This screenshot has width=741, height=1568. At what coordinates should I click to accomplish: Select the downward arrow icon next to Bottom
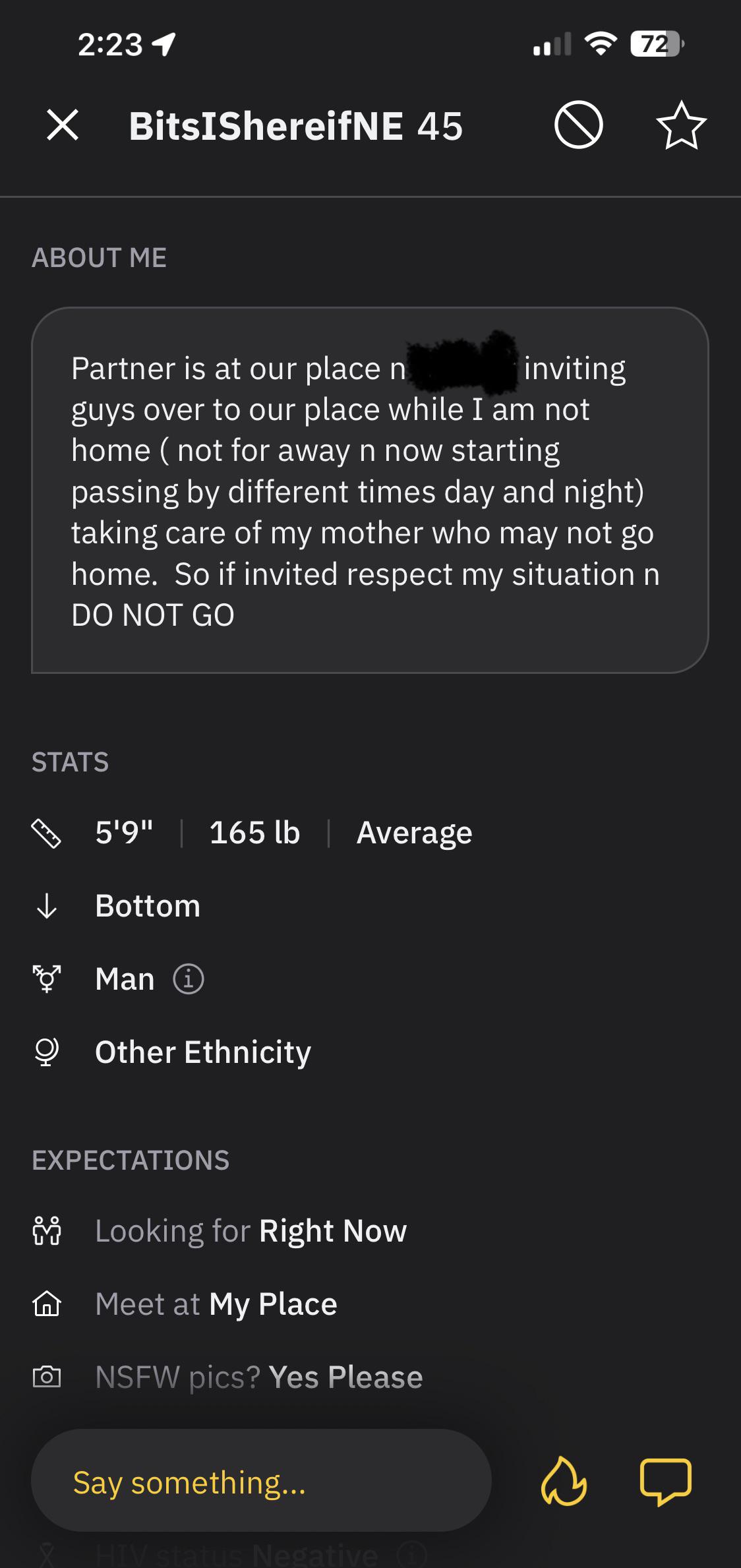pos(46,905)
